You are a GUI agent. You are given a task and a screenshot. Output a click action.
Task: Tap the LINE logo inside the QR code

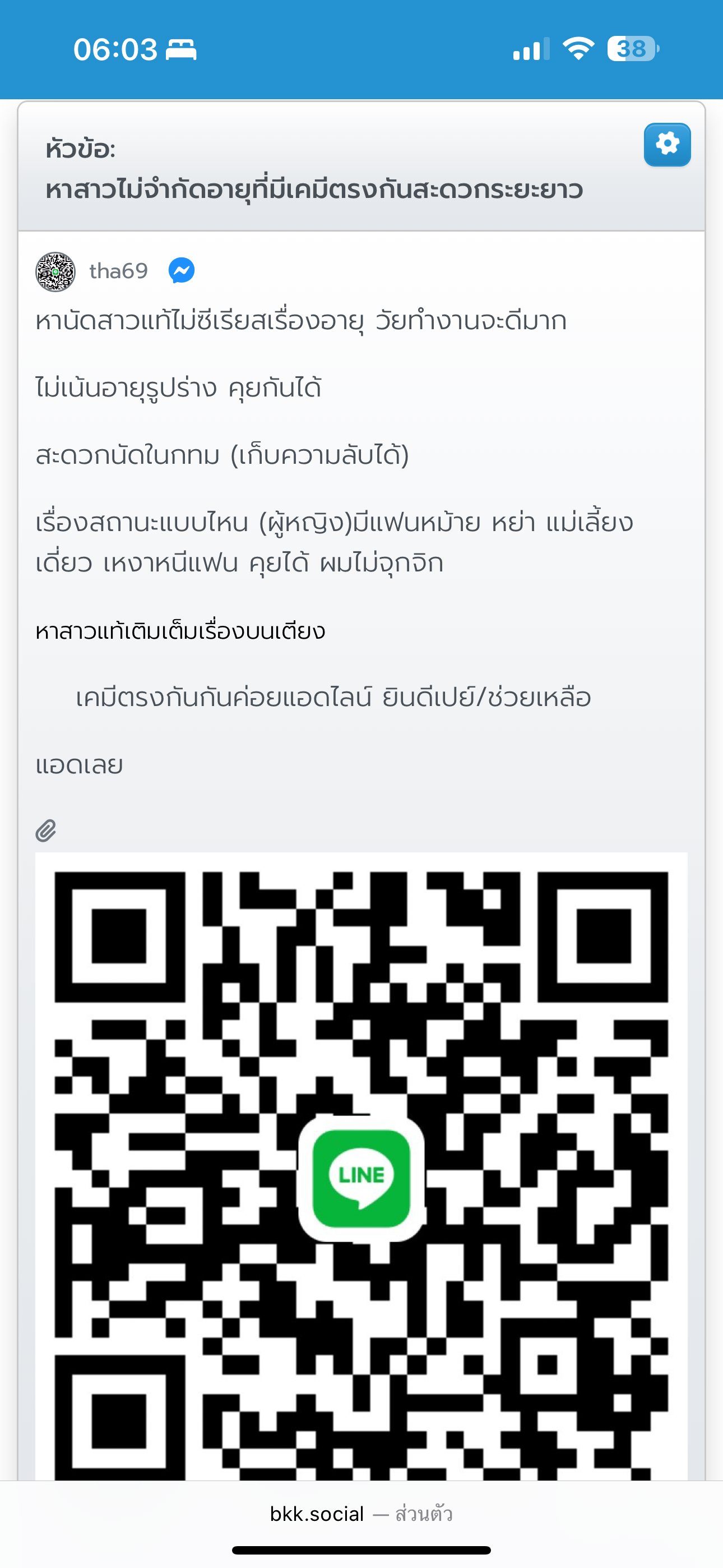pos(361,1180)
